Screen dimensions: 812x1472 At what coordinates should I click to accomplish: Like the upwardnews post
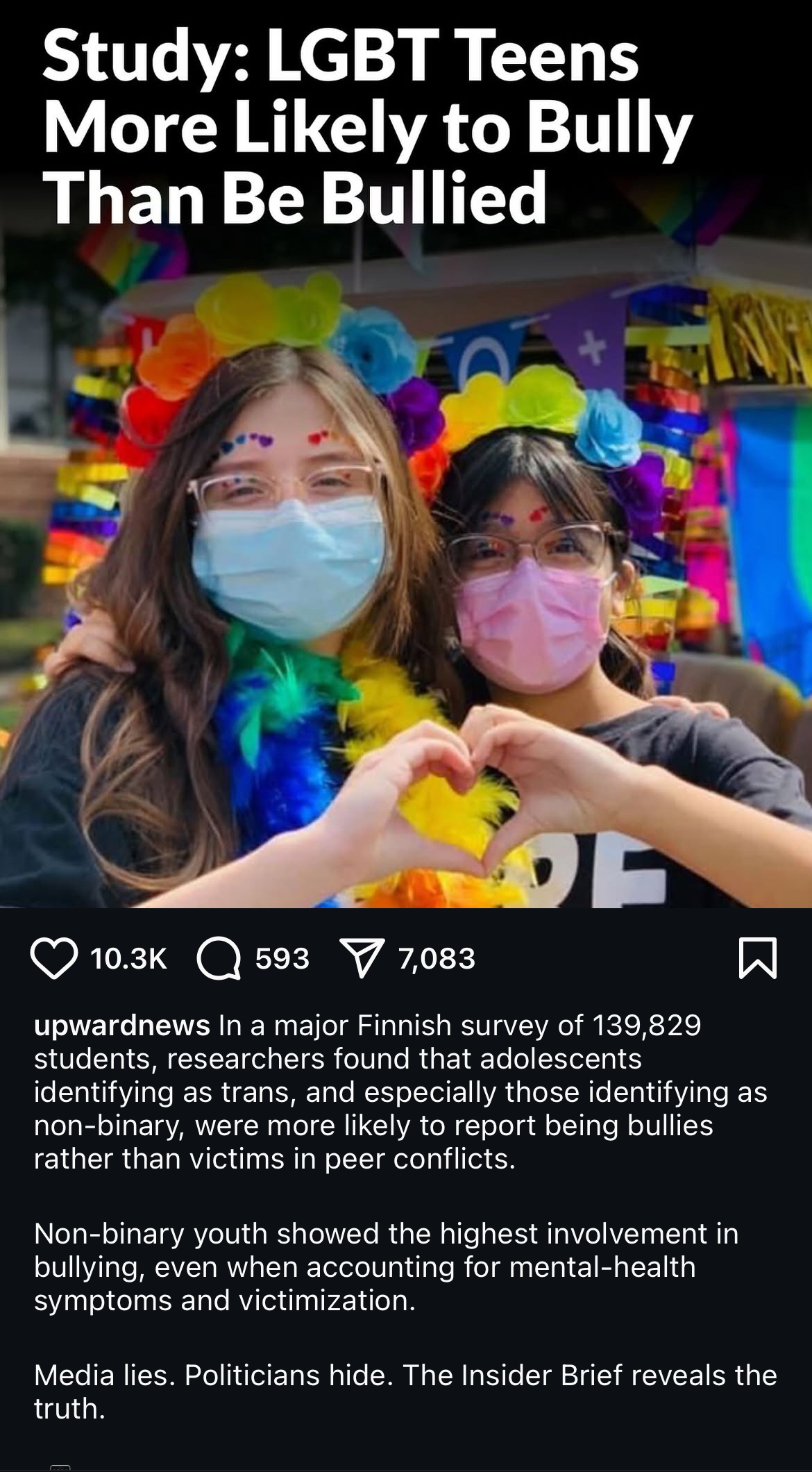54,959
